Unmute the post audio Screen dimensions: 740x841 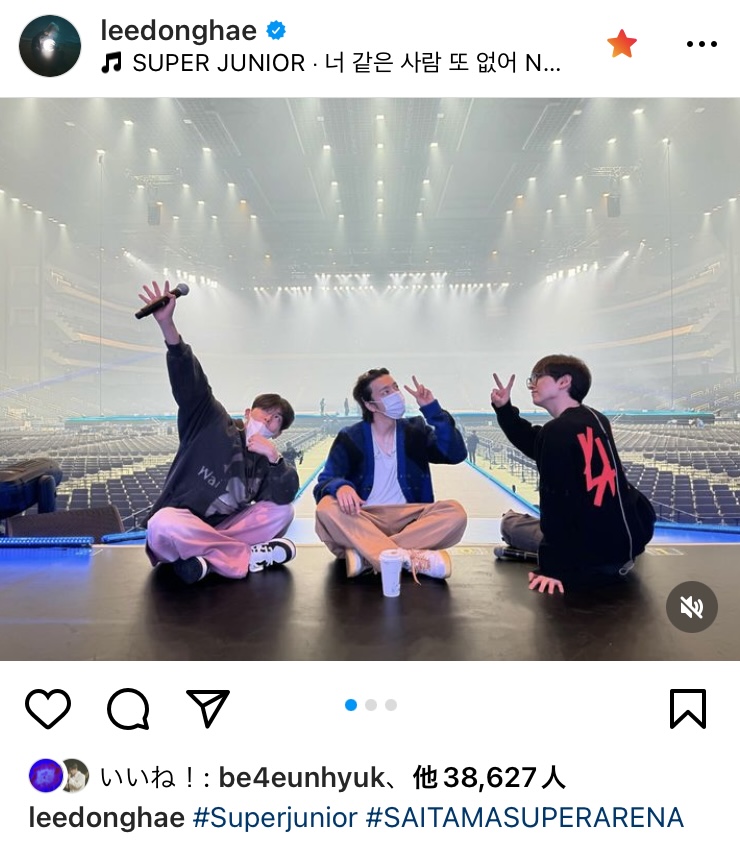click(x=692, y=607)
